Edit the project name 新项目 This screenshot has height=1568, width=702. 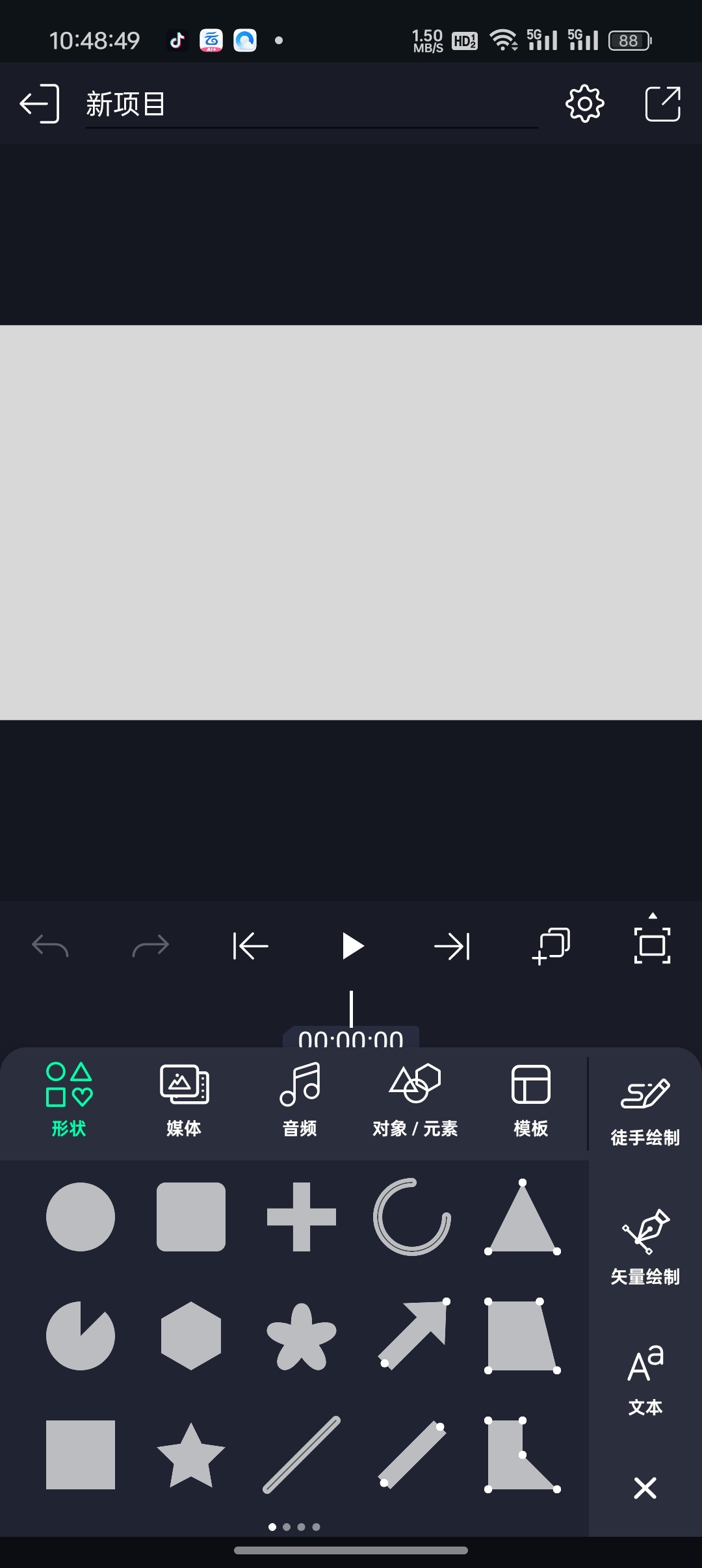click(311, 104)
